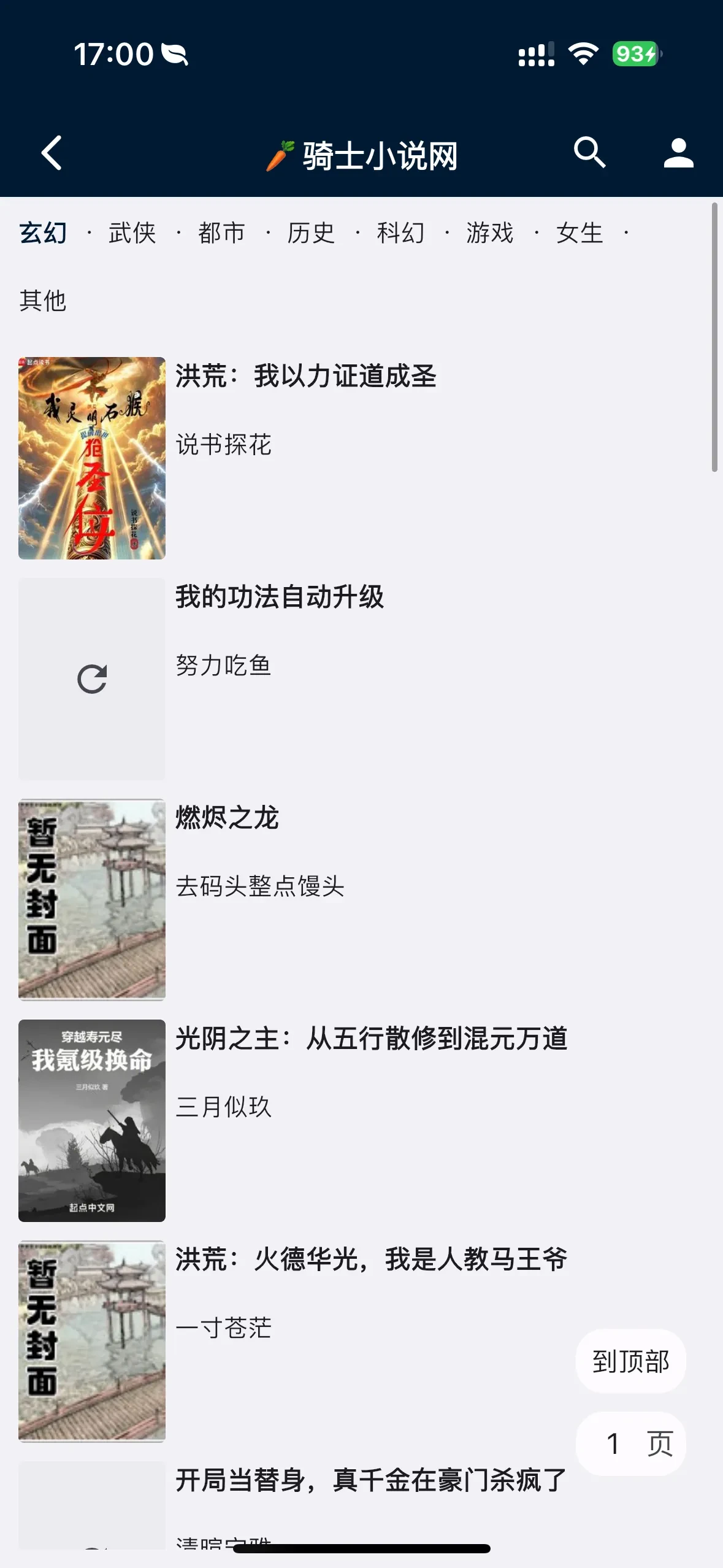The image size is (723, 1568).
Task: Open the user profile icon
Action: [678, 153]
